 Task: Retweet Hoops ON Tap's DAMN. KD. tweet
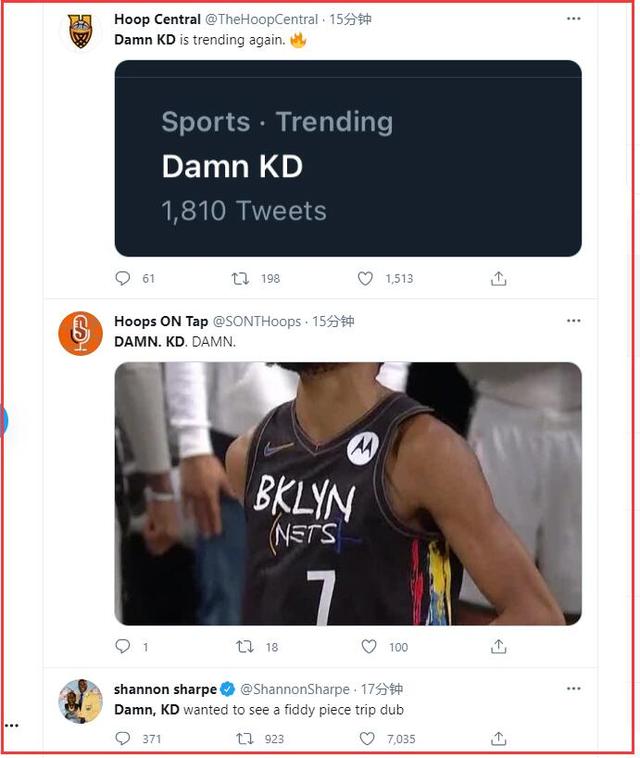click(244, 647)
